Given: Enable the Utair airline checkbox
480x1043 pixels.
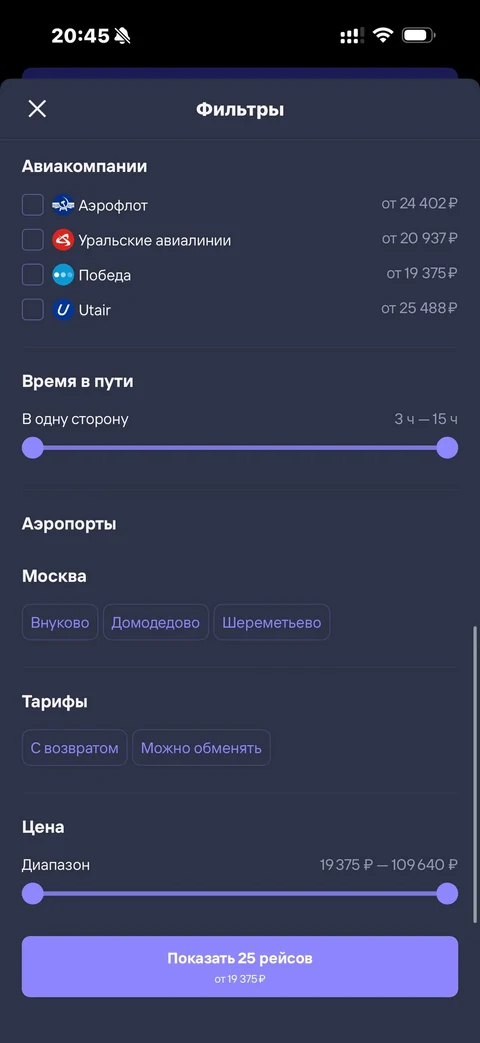Looking at the screenshot, I should tap(33, 309).
